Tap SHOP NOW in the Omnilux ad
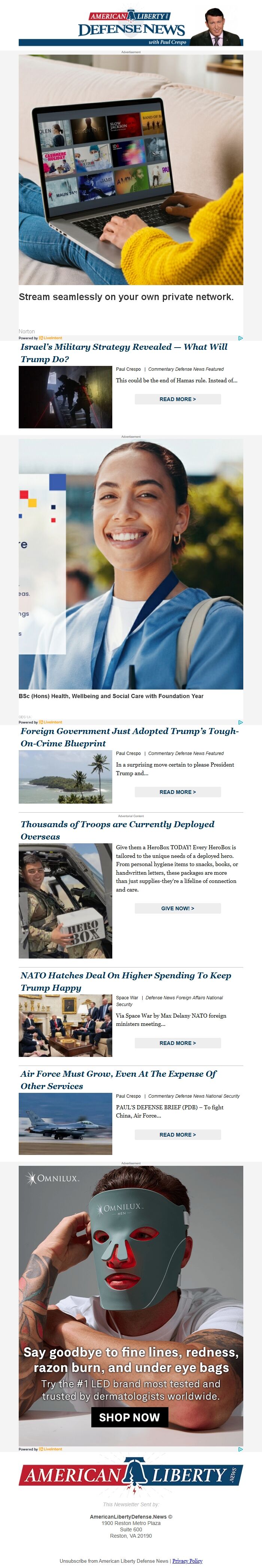262x1568 pixels. click(x=129, y=1418)
